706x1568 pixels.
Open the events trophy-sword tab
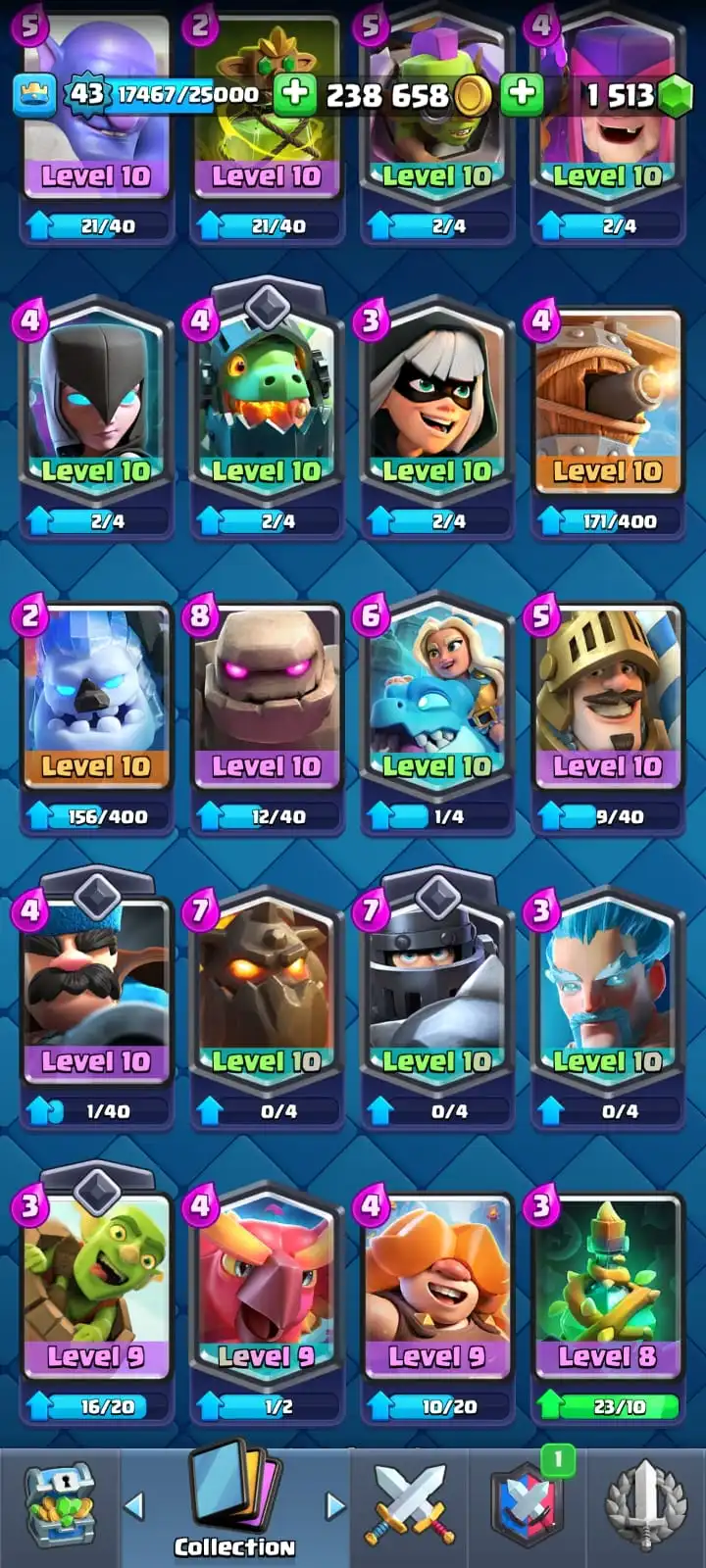[645, 1505]
